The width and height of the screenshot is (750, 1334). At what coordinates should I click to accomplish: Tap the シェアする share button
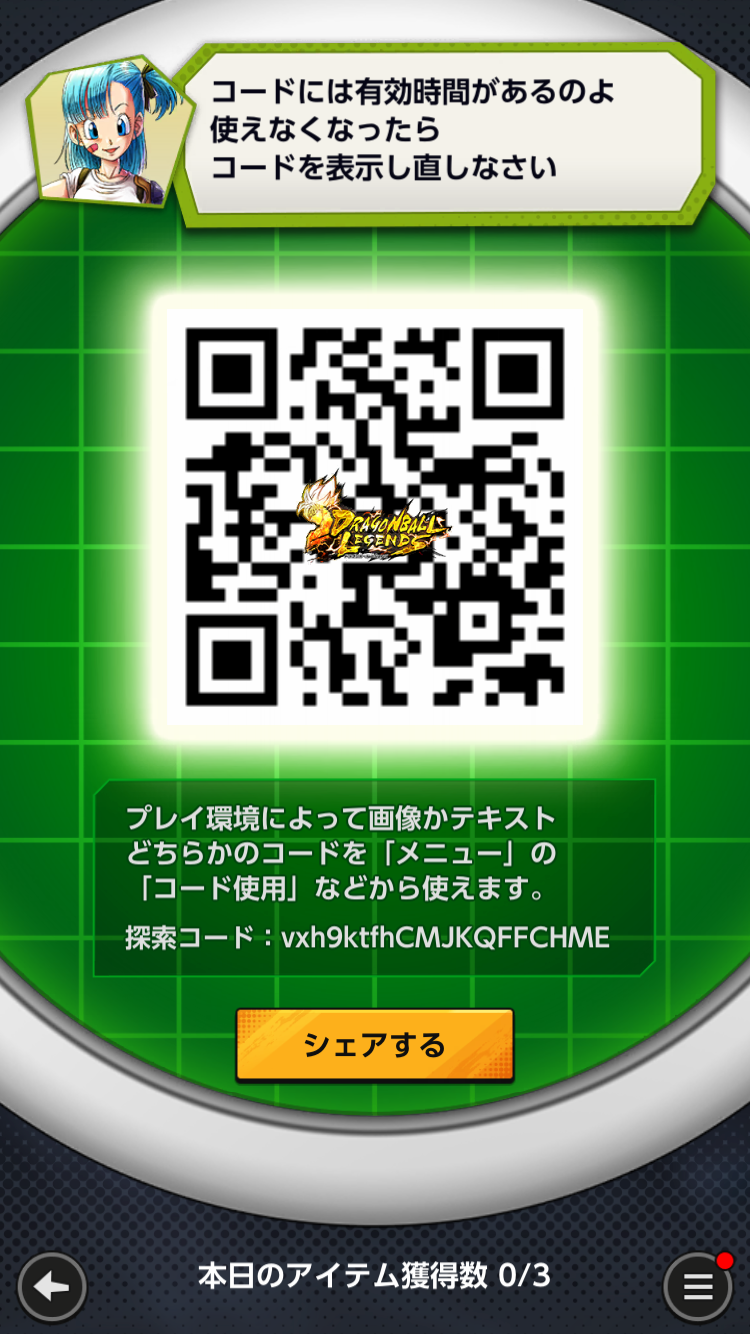click(x=375, y=1045)
